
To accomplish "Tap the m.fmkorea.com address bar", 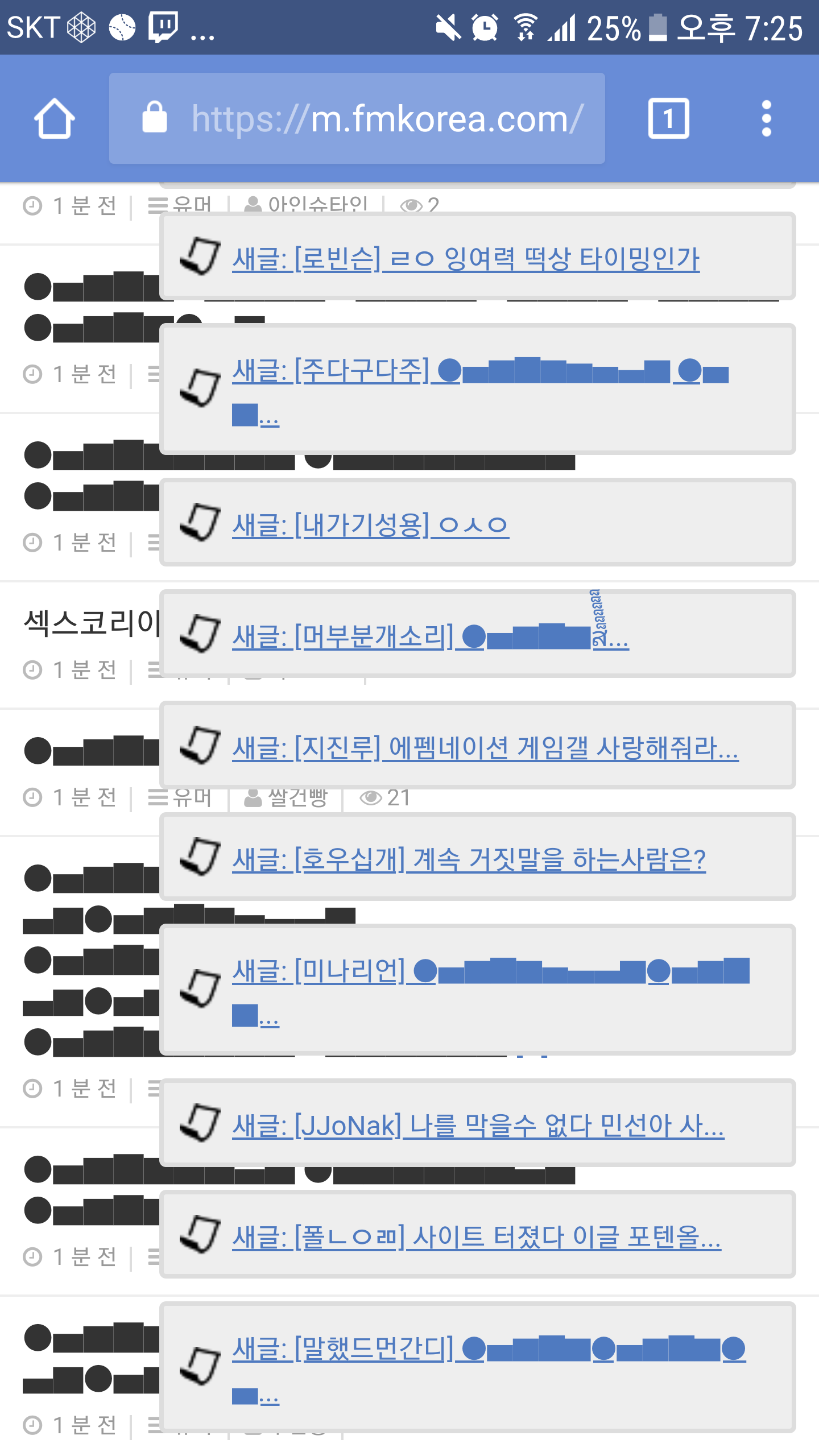I will point(357,118).
